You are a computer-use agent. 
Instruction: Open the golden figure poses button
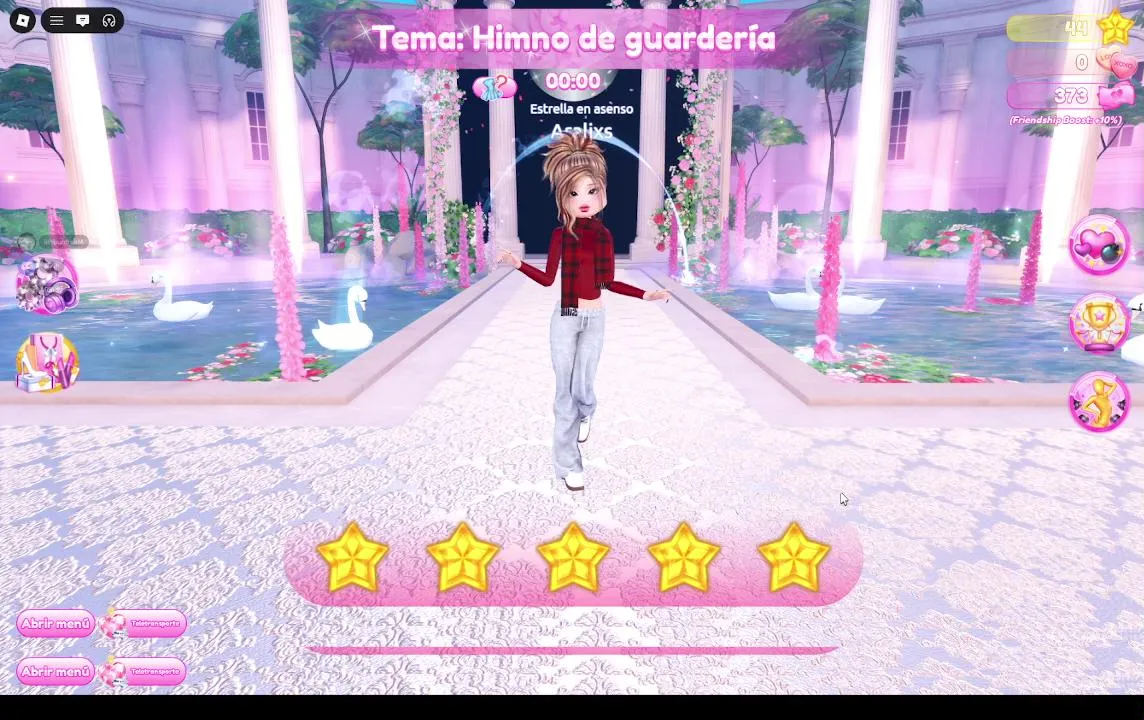[1098, 402]
